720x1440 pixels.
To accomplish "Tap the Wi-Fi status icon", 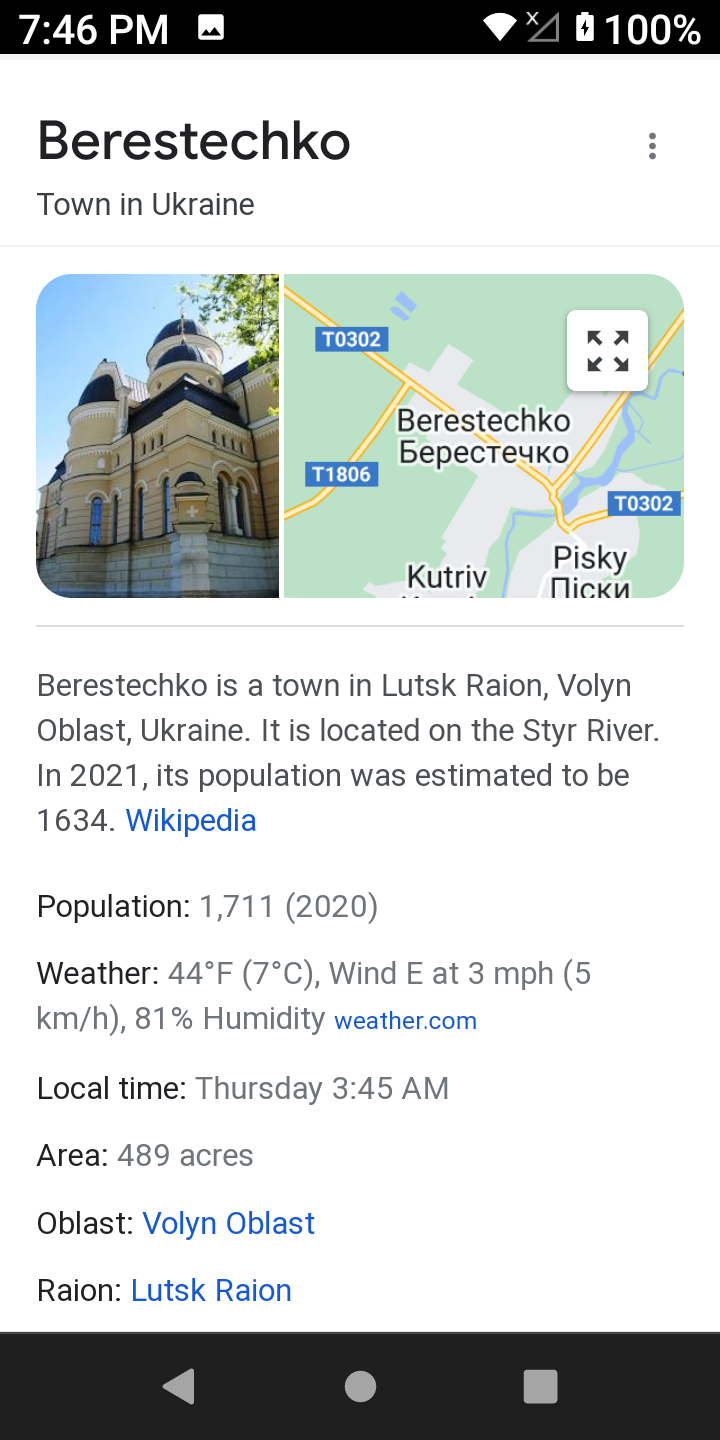I will (x=498, y=27).
